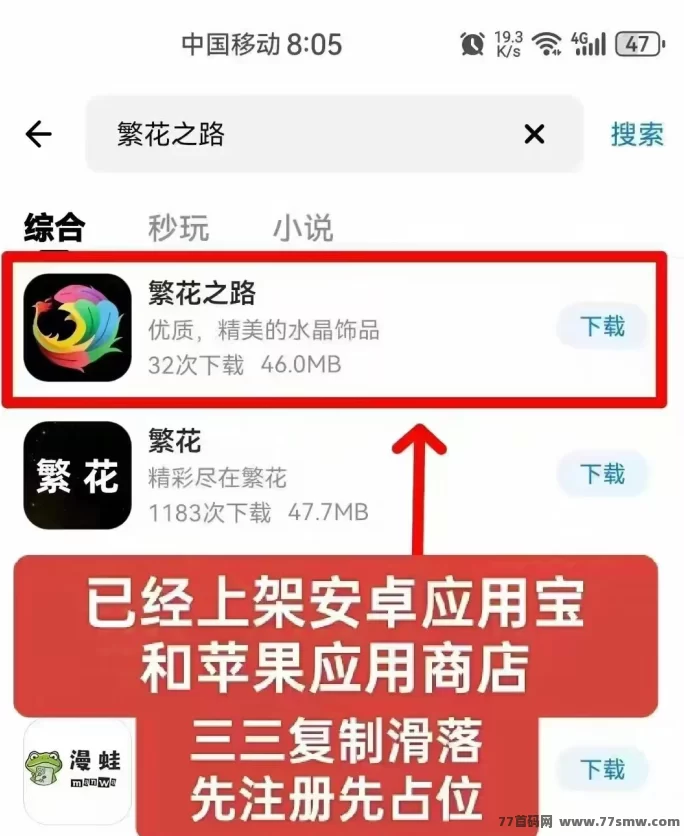Switch to the 小说 tab
The width and height of the screenshot is (684, 836).
[302, 228]
